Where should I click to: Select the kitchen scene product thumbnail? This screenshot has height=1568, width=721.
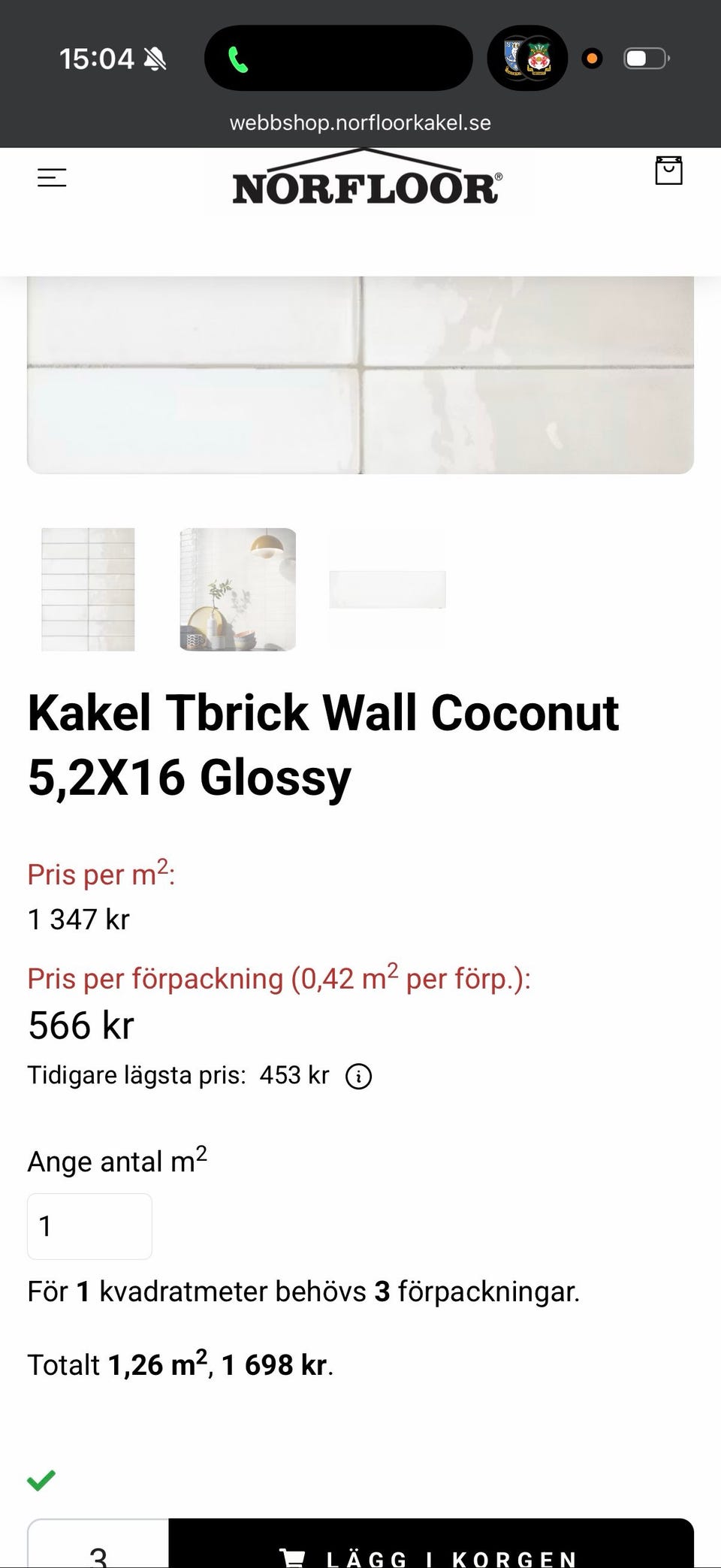click(237, 590)
